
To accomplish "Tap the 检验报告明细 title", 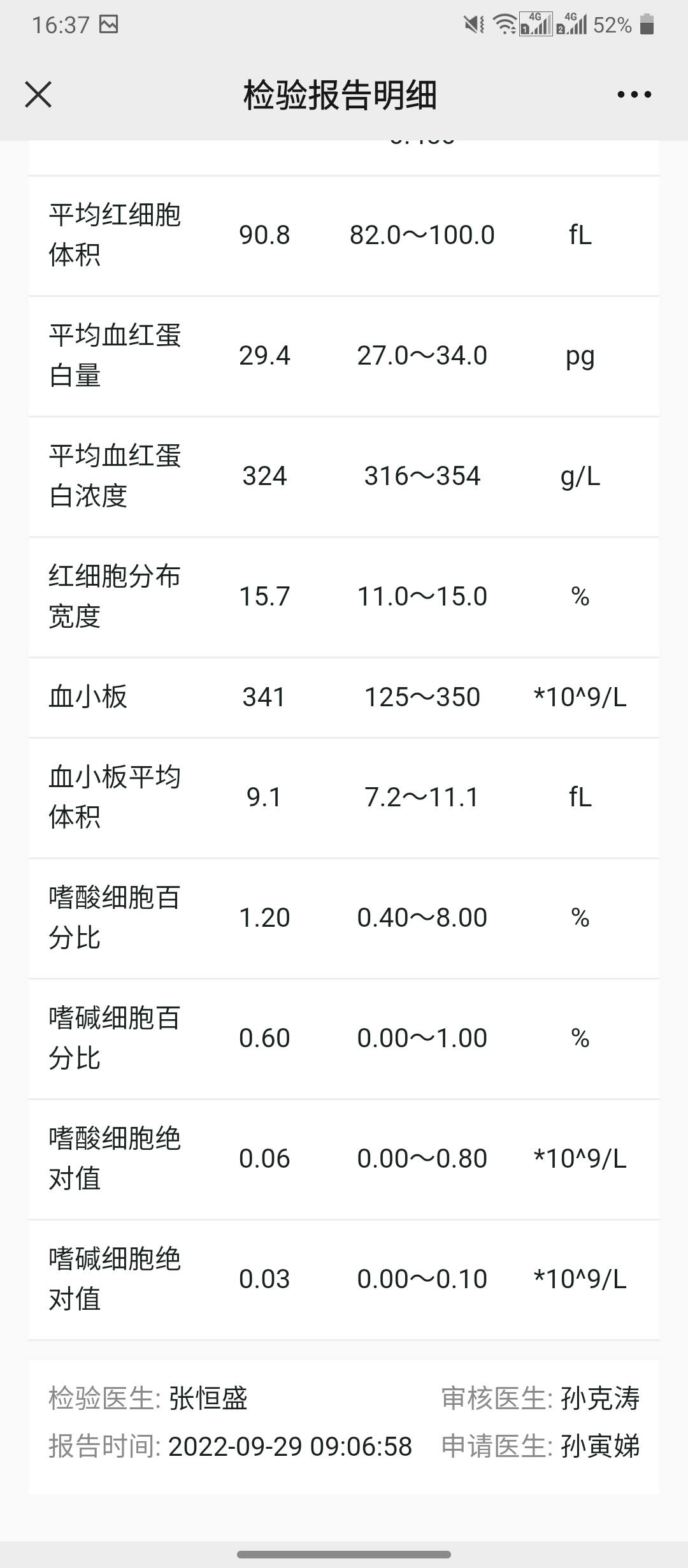I will pos(340,94).
